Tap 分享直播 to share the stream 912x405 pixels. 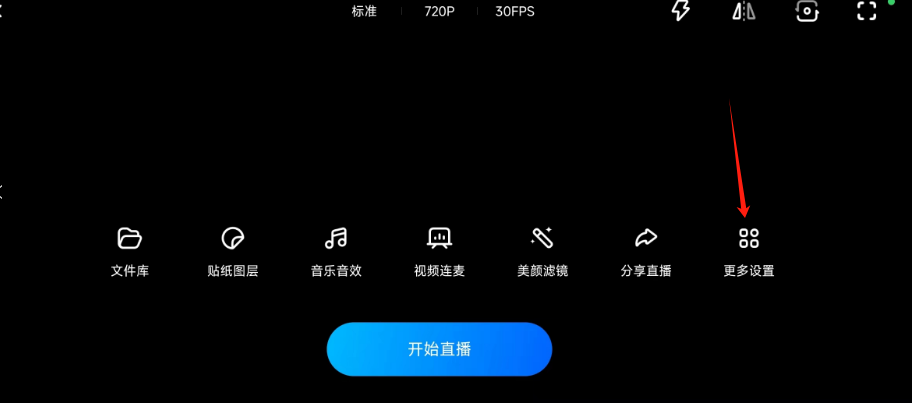tap(646, 249)
